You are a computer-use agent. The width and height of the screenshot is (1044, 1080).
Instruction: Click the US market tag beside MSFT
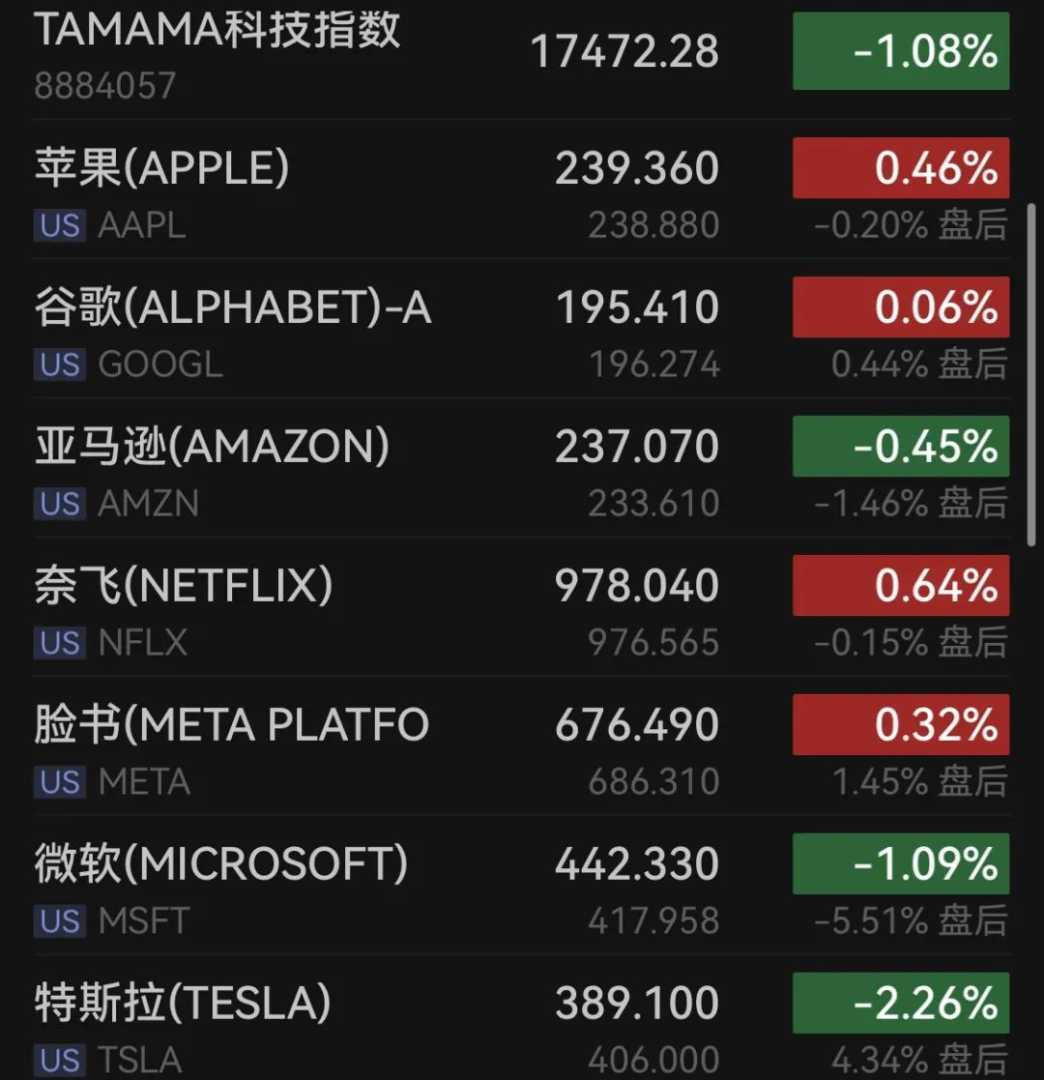pos(61,921)
